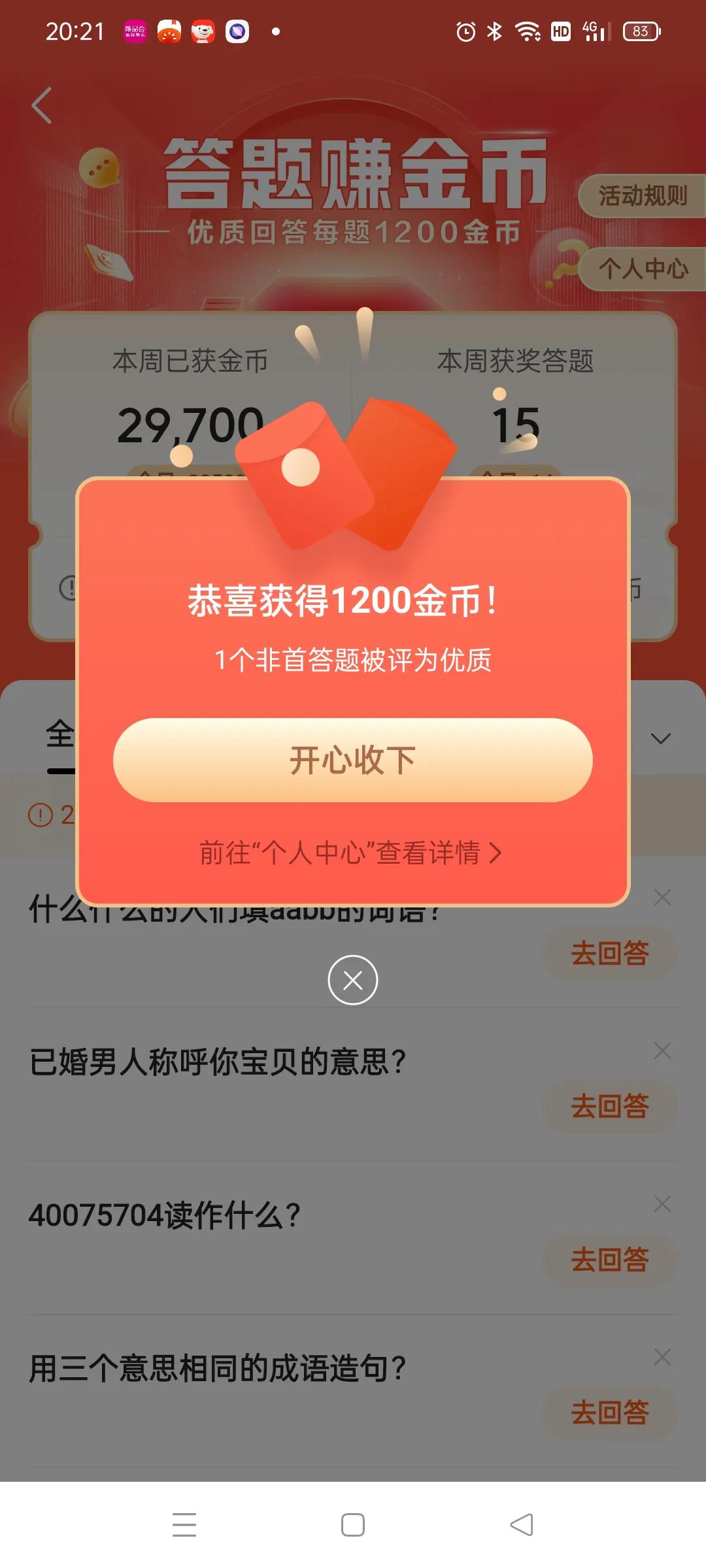Open the 活动规则 rules panel

tap(643, 194)
